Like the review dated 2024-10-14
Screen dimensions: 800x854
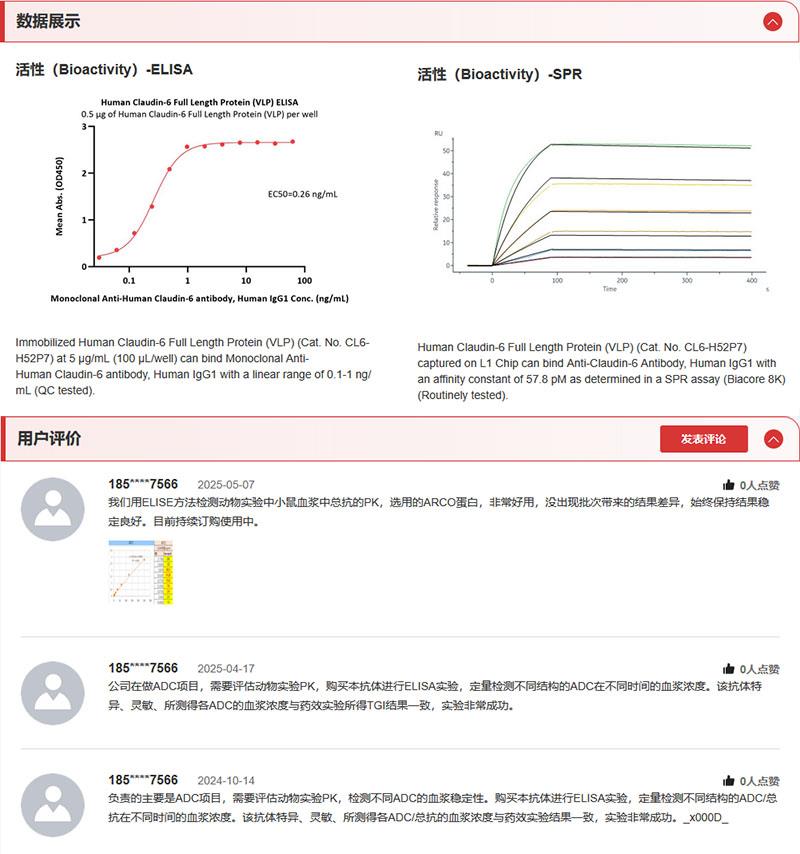point(729,780)
